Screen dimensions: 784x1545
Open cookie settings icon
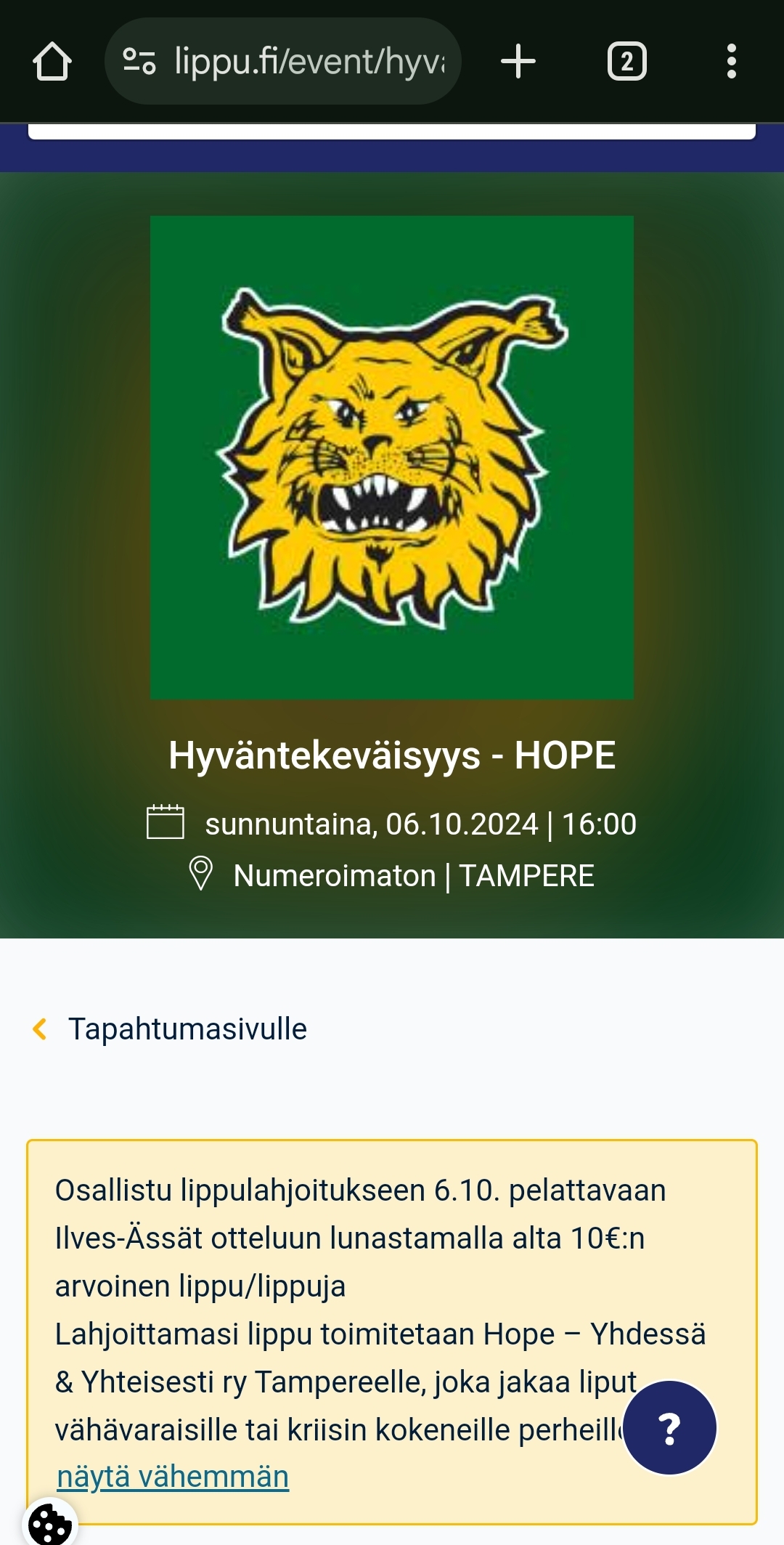click(49, 1524)
